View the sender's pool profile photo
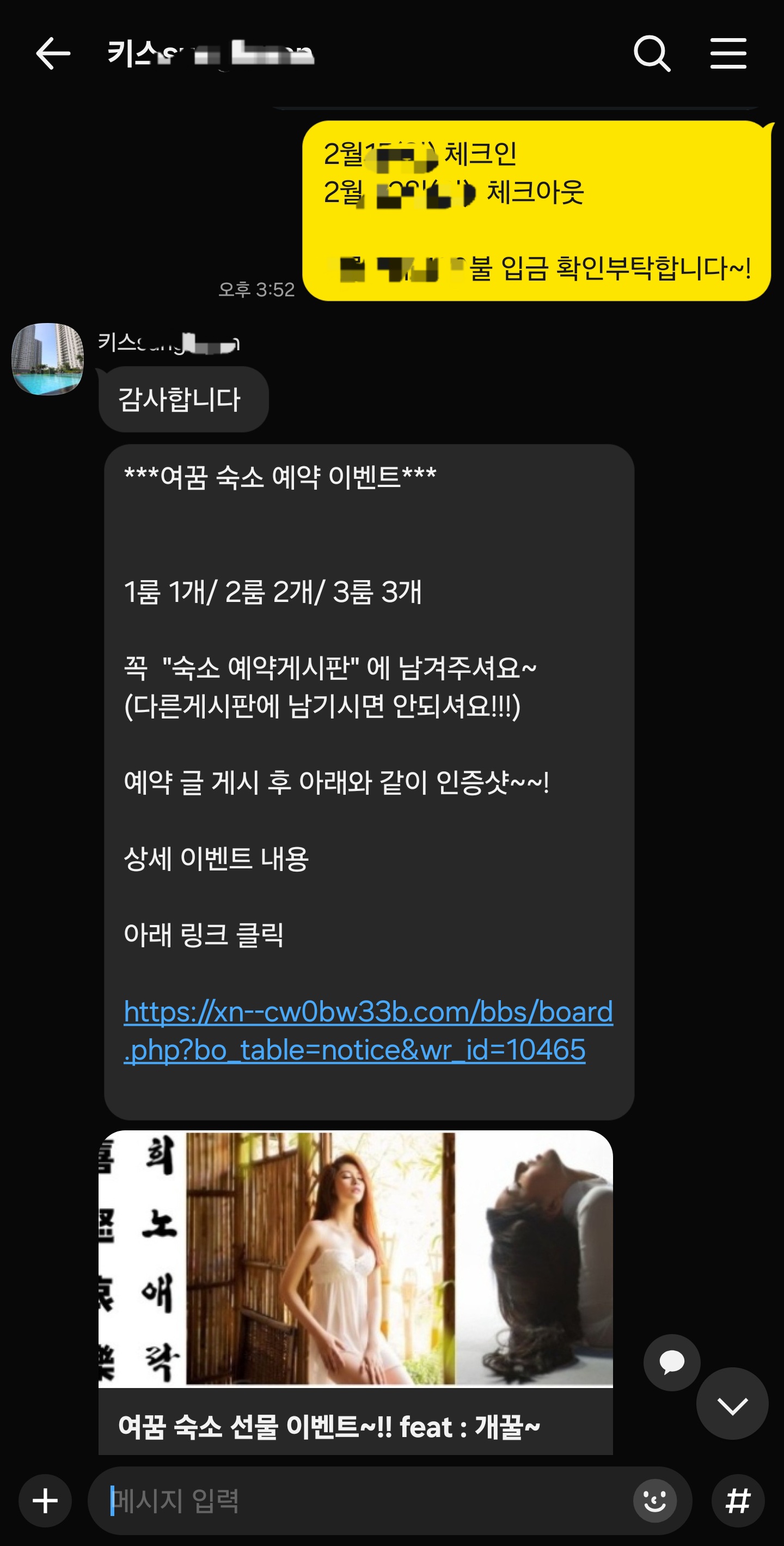The image size is (784, 1546). [x=47, y=359]
